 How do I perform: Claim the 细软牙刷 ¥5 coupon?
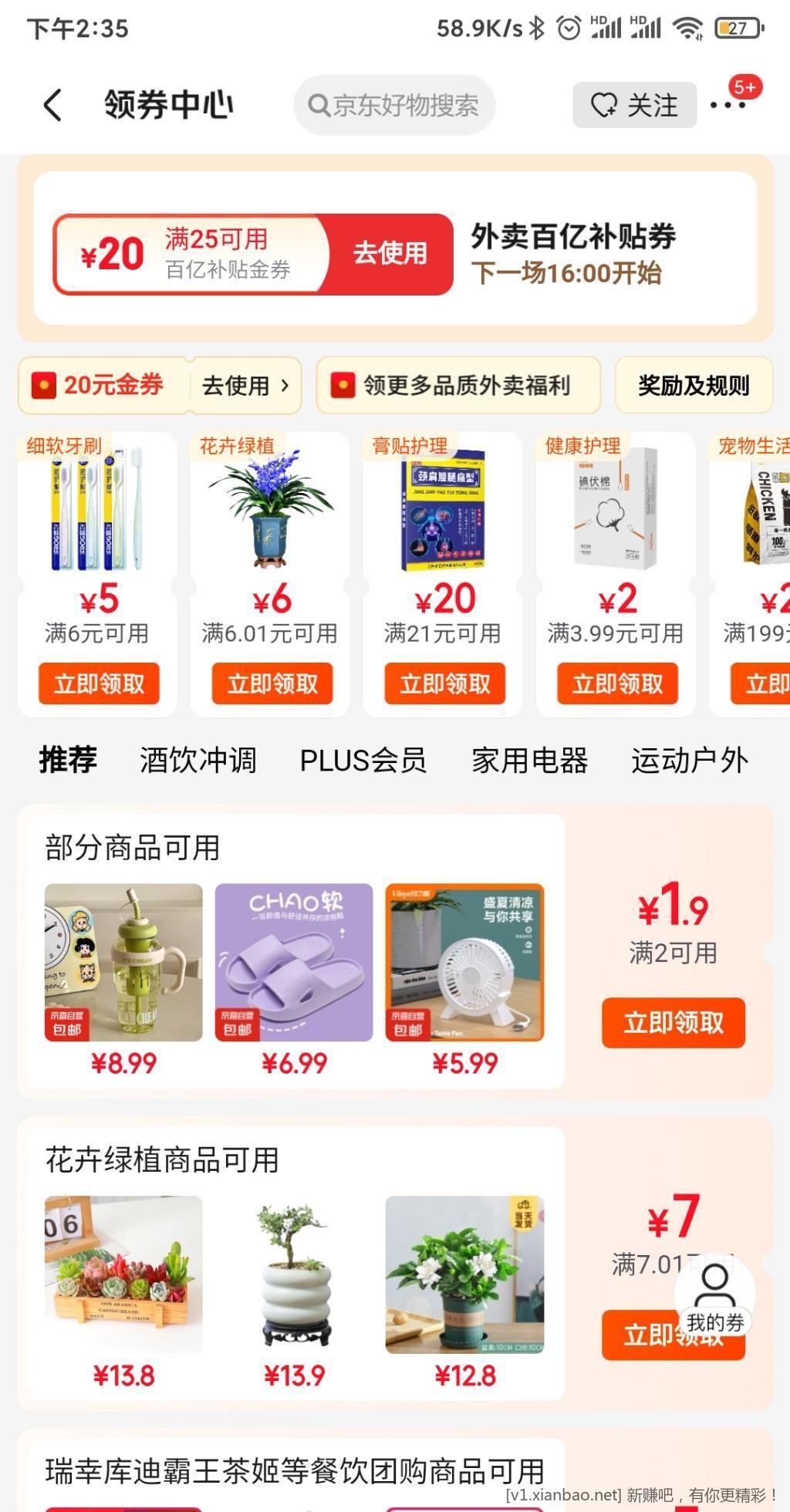coord(99,683)
